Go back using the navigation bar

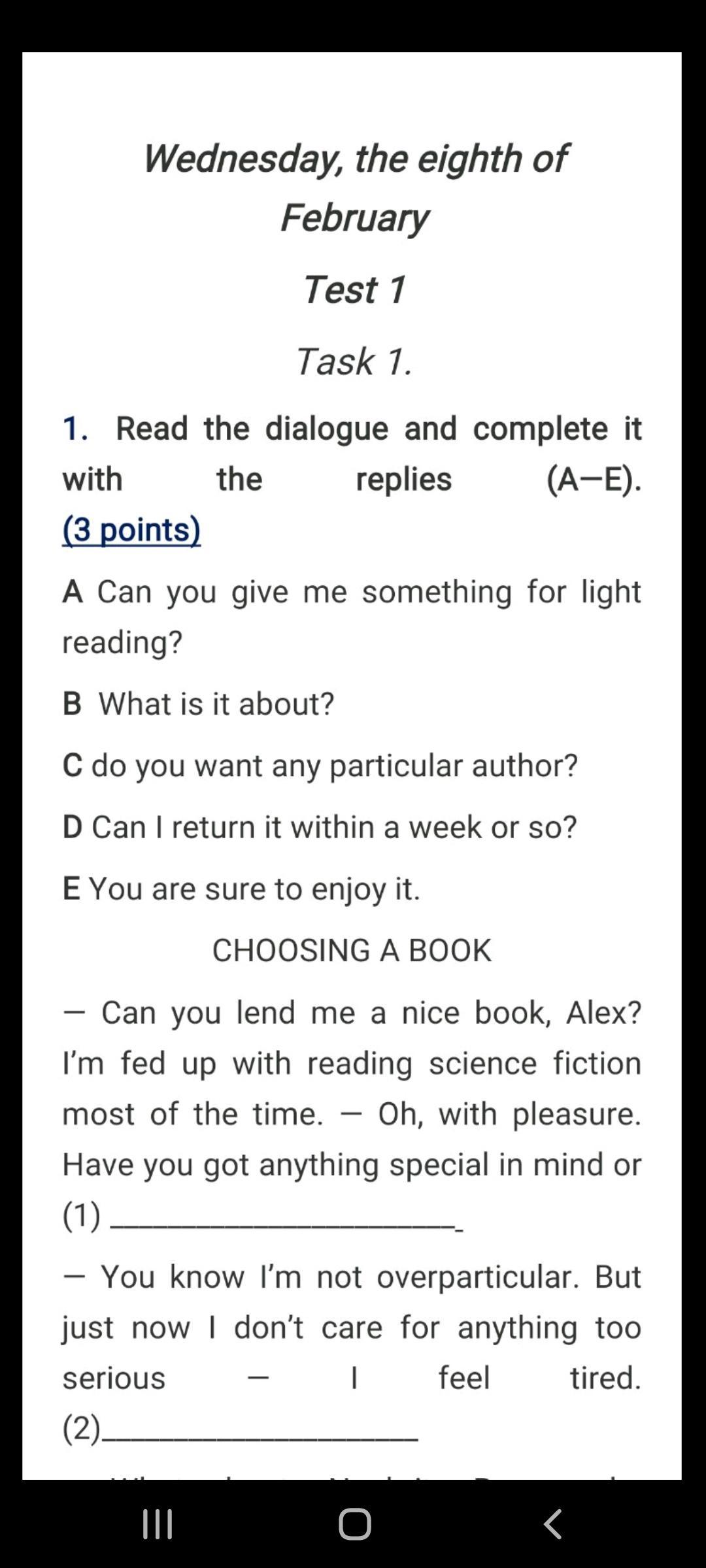pyautogui.click(x=552, y=1524)
